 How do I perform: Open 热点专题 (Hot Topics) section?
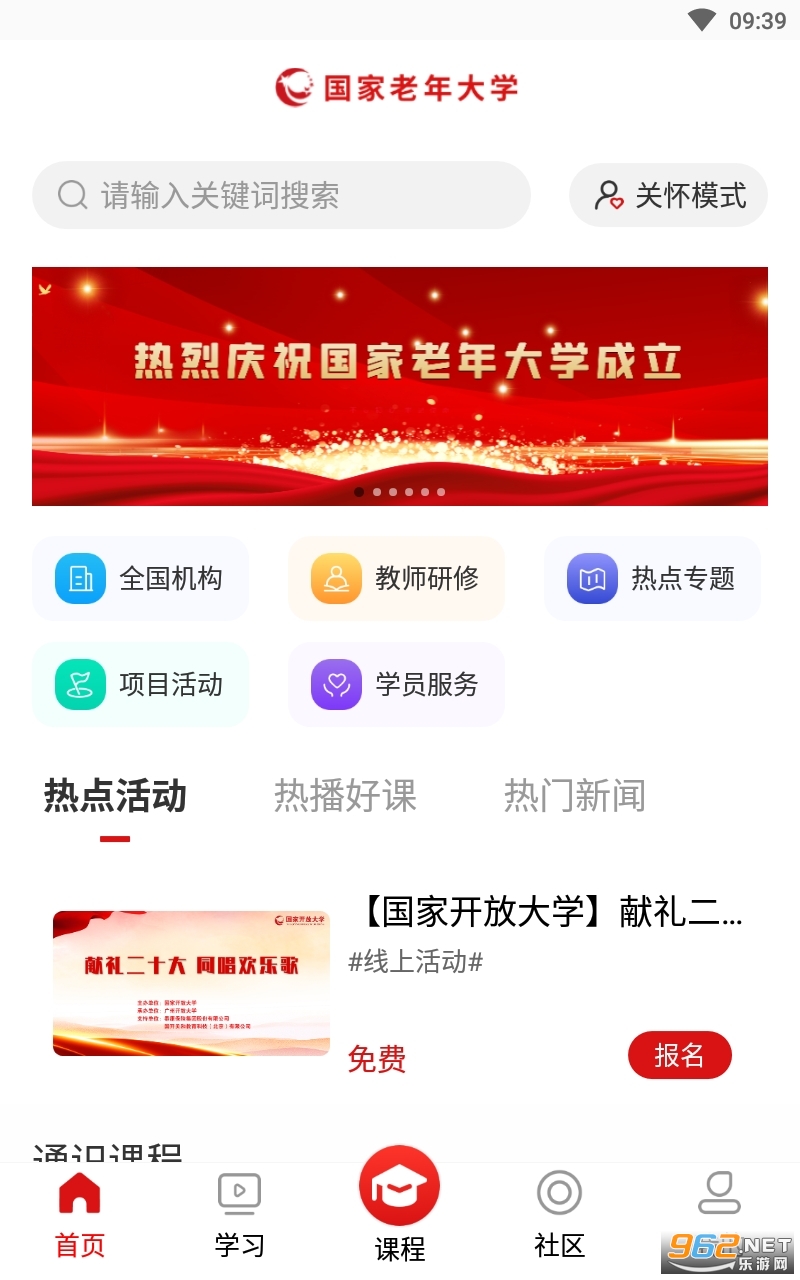pos(652,579)
